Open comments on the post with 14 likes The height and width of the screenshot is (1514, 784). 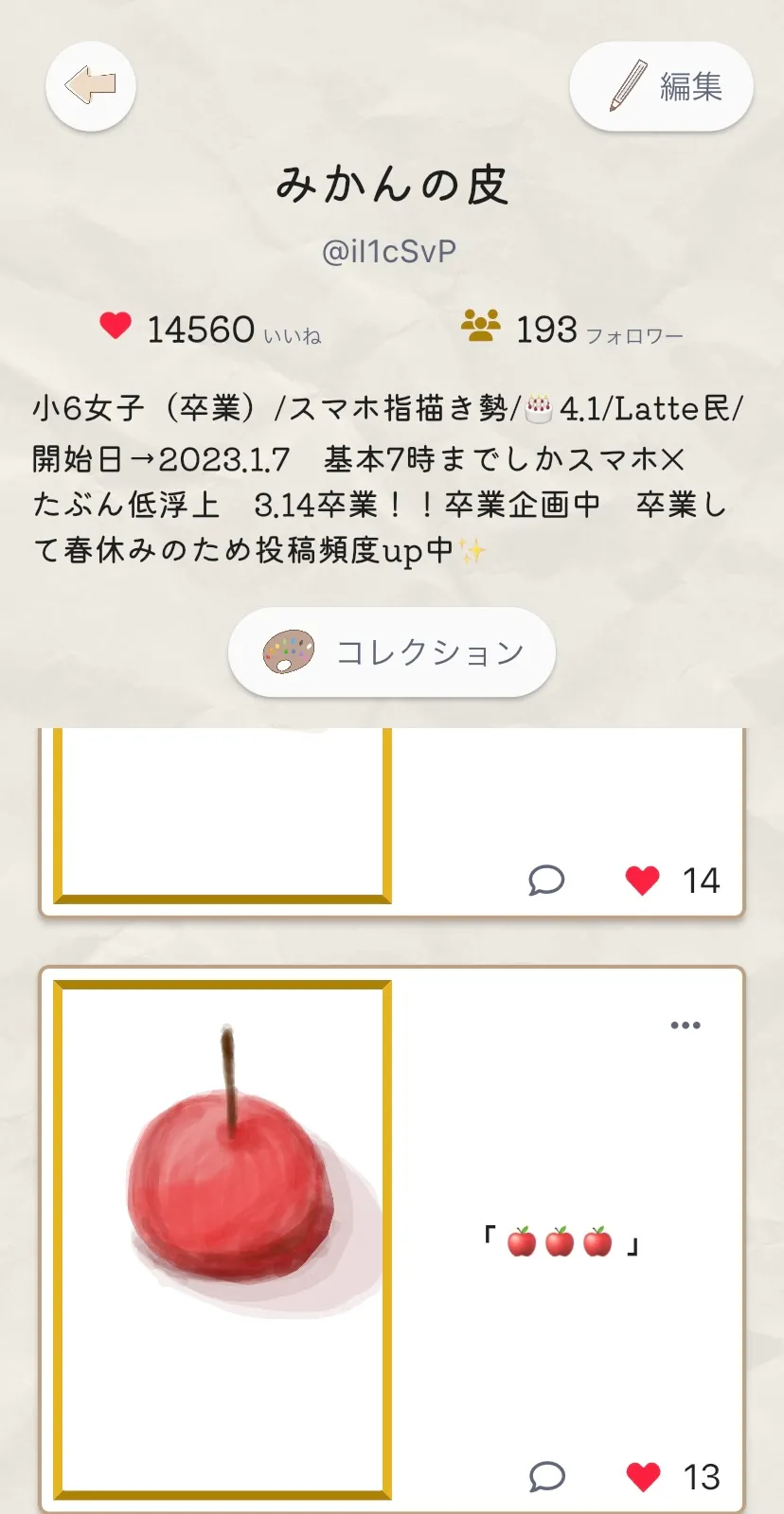546,880
